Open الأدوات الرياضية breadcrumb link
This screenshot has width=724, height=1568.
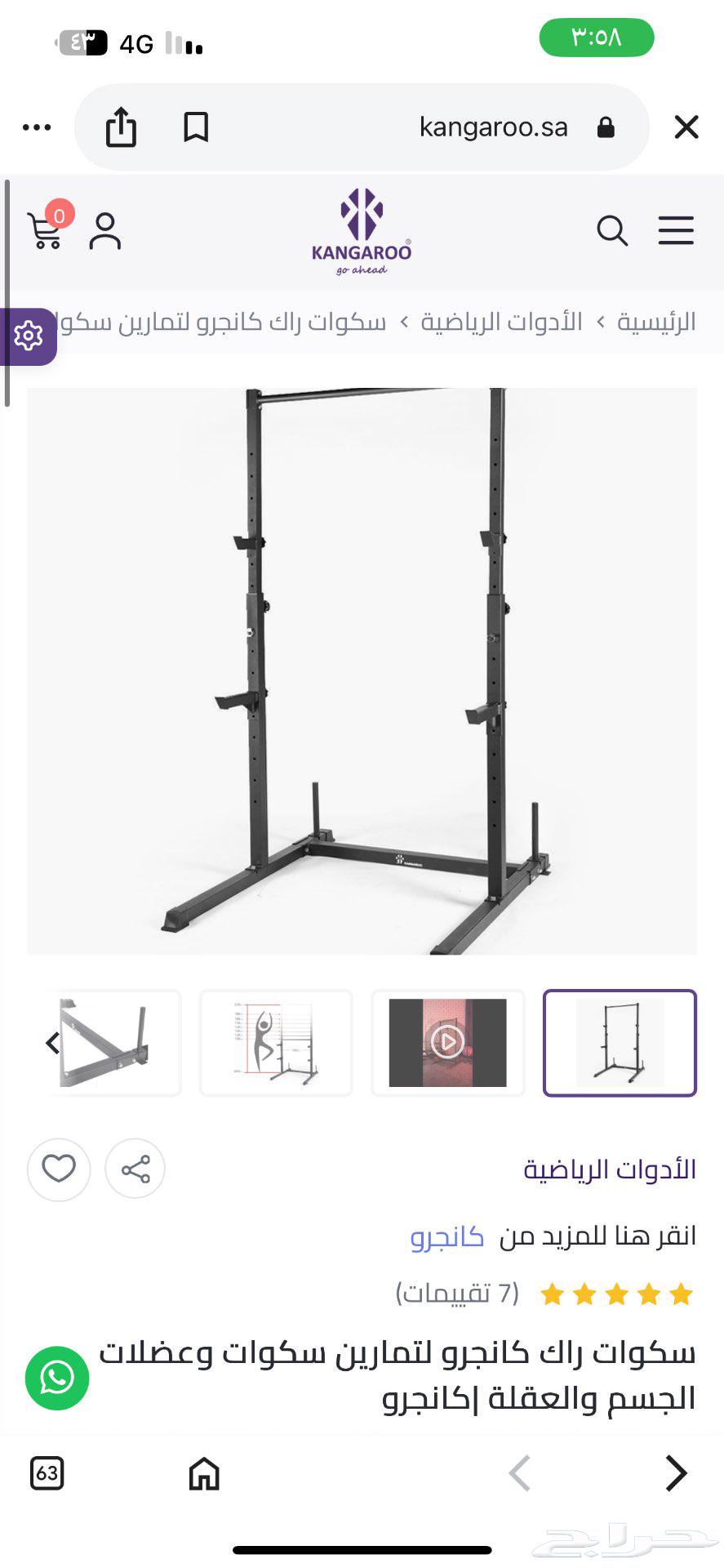tap(501, 322)
